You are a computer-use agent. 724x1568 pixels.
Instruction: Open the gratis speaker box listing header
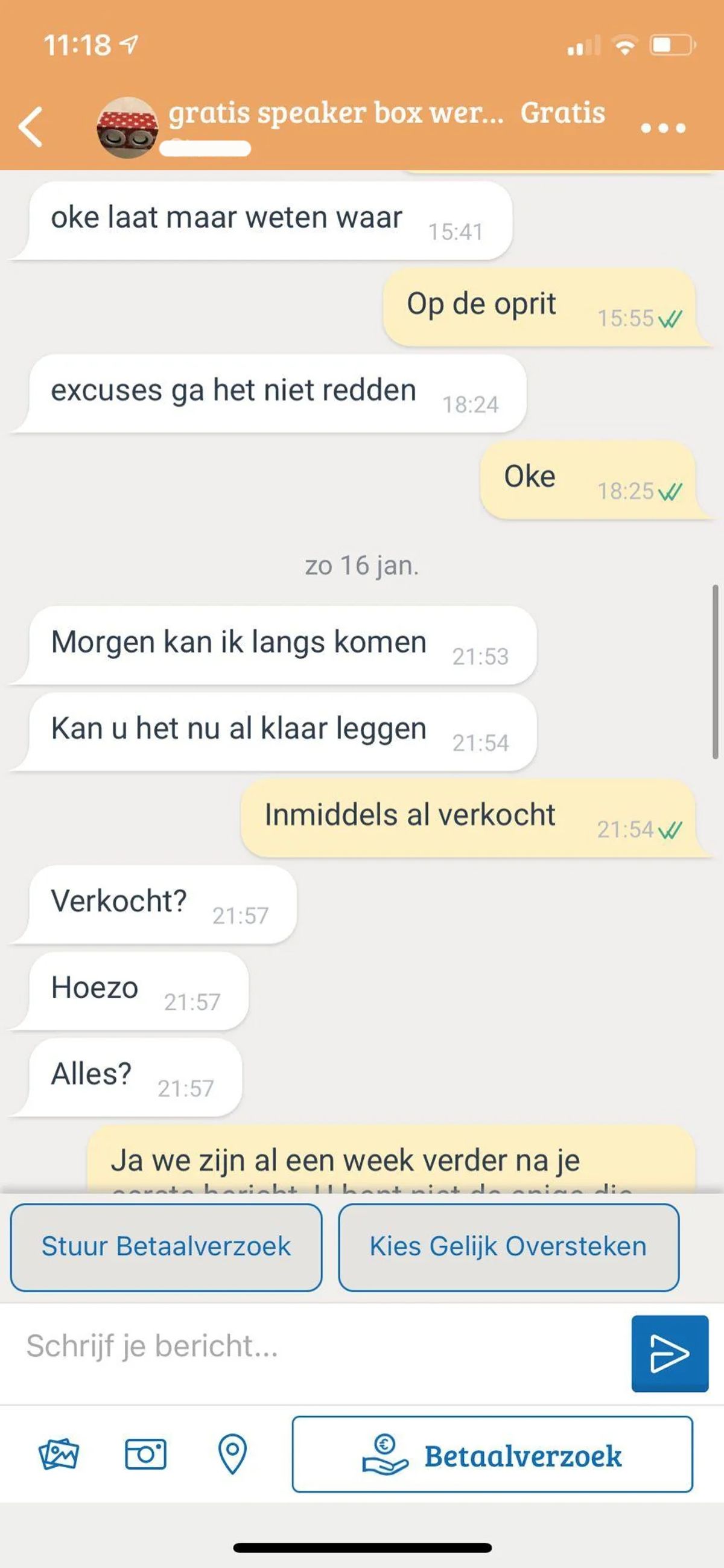pos(336,114)
